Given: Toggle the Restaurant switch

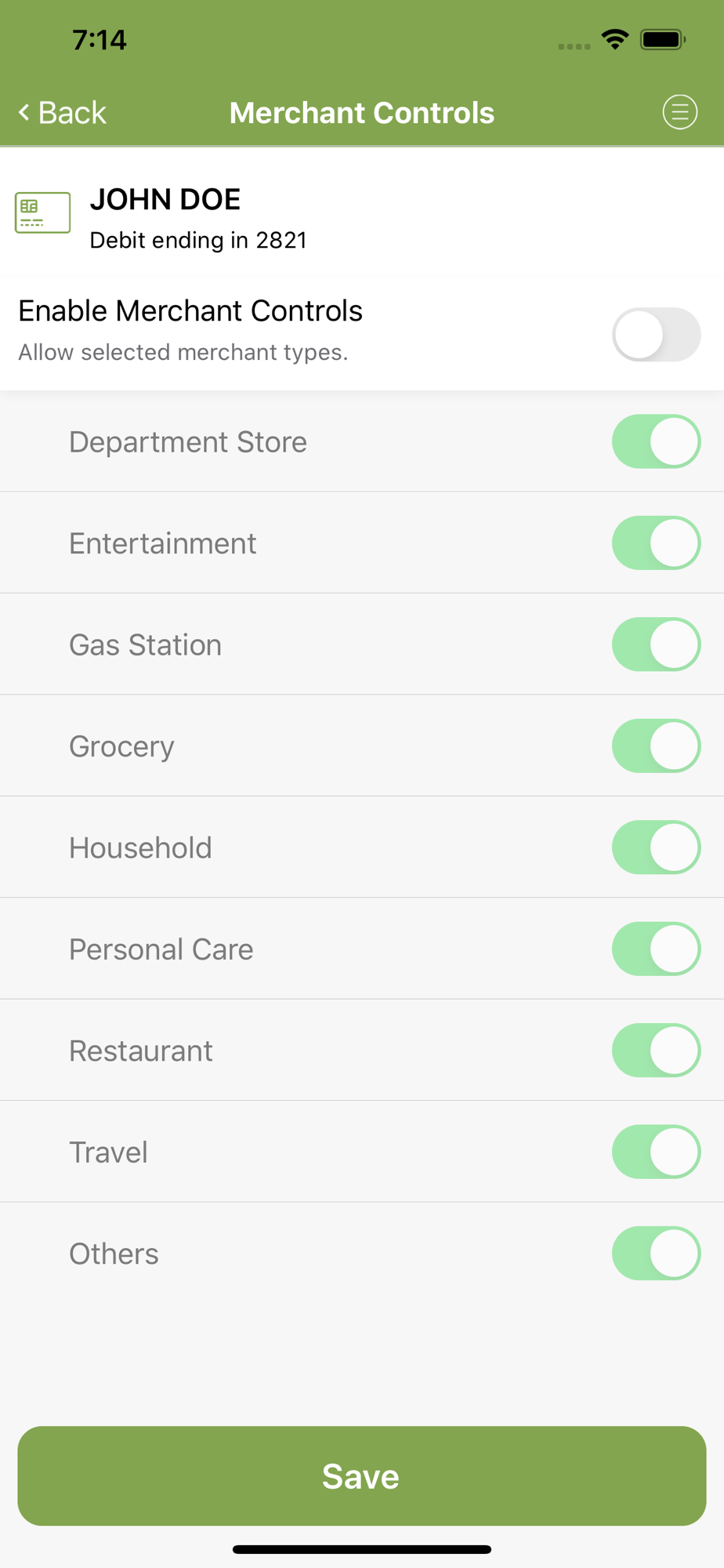Looking at the screenshot, I should pos(656,1051).
